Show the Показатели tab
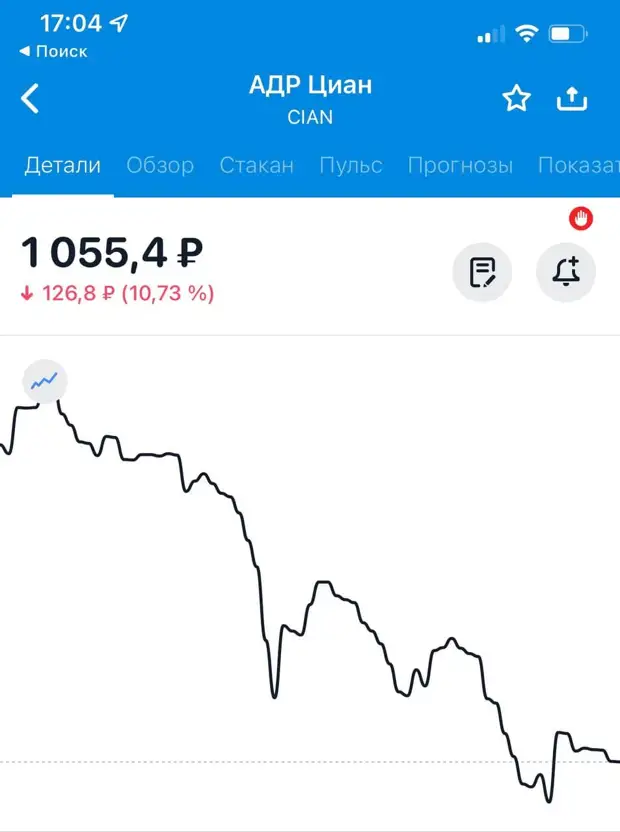This screenshot has height=832, width=620. coord(578,165)
